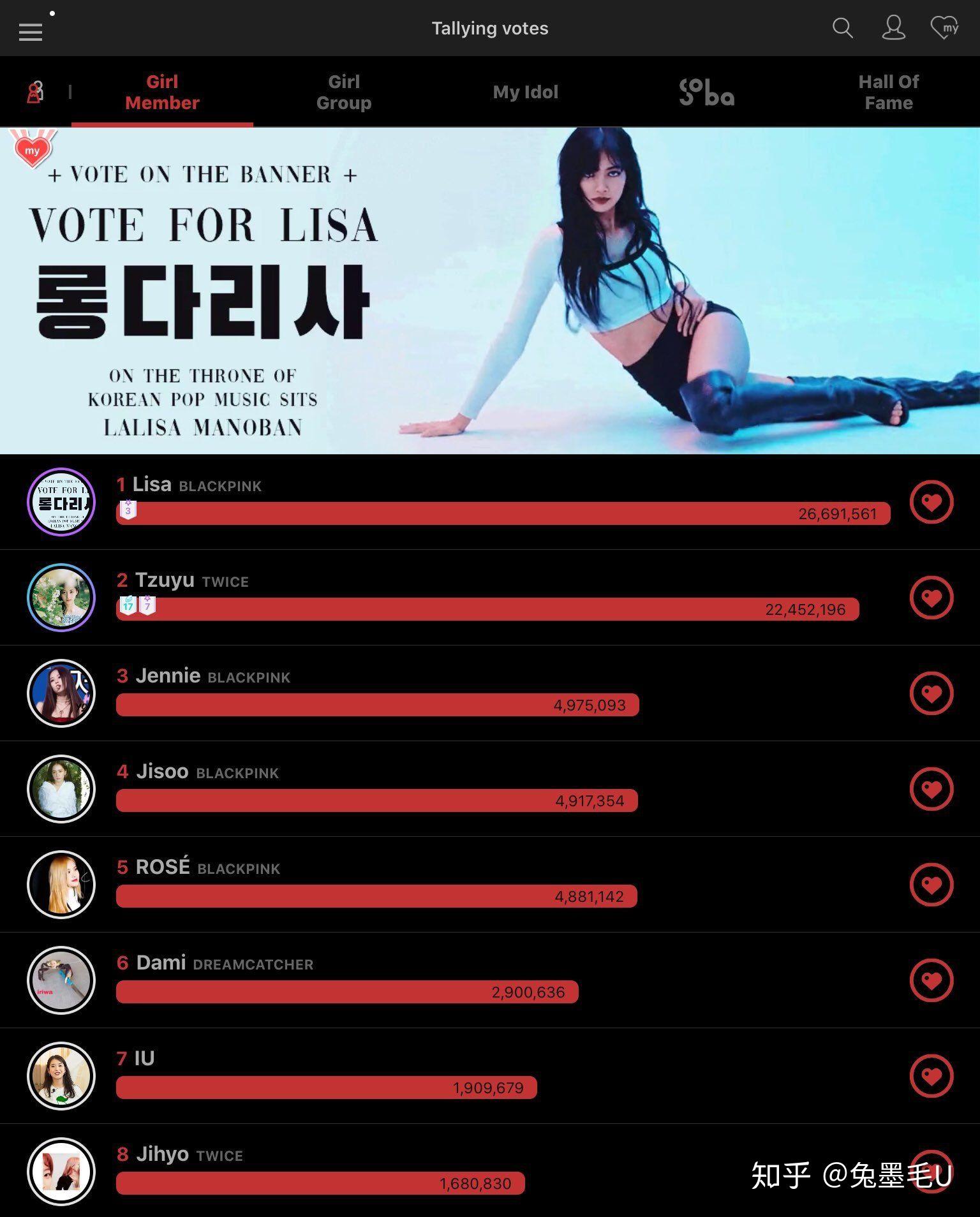Open the my heart icon in header
Viewport: 980px width, 1217px height.
coord(944,28)
